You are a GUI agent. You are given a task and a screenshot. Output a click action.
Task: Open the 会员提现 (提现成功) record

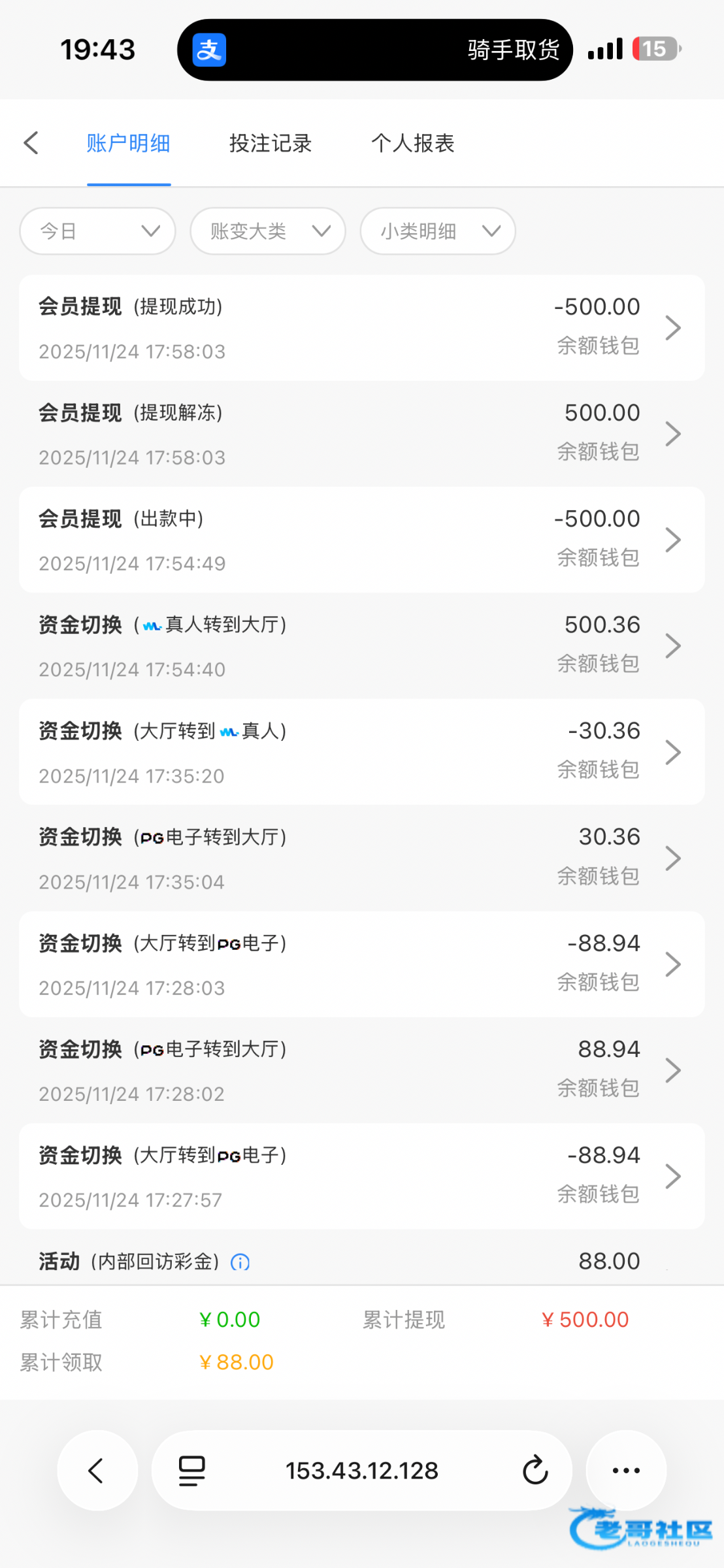pyautogui.click(x=361, y=328)
